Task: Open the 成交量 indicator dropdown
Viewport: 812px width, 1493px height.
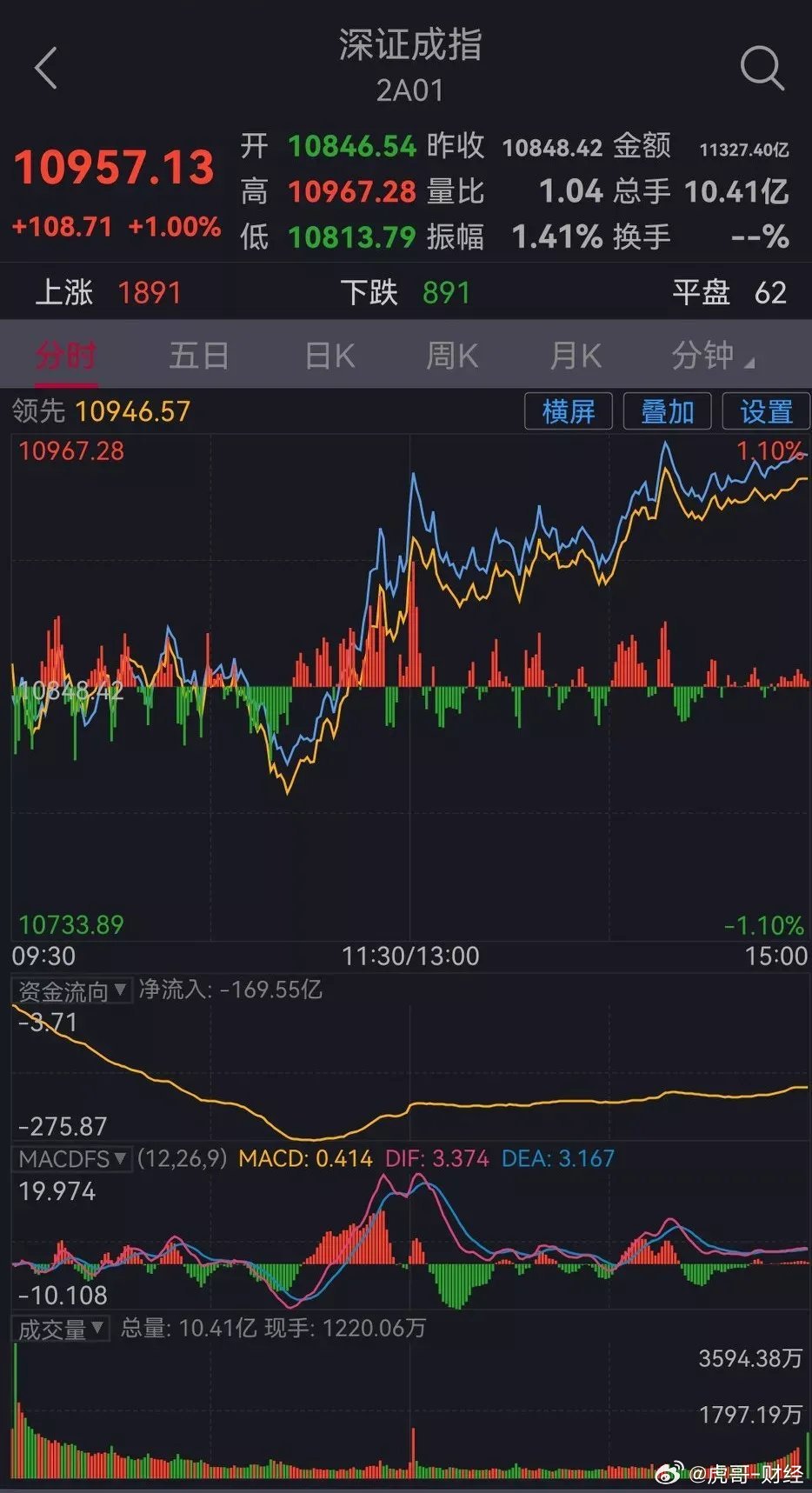Action: (x=61, y=1329)
